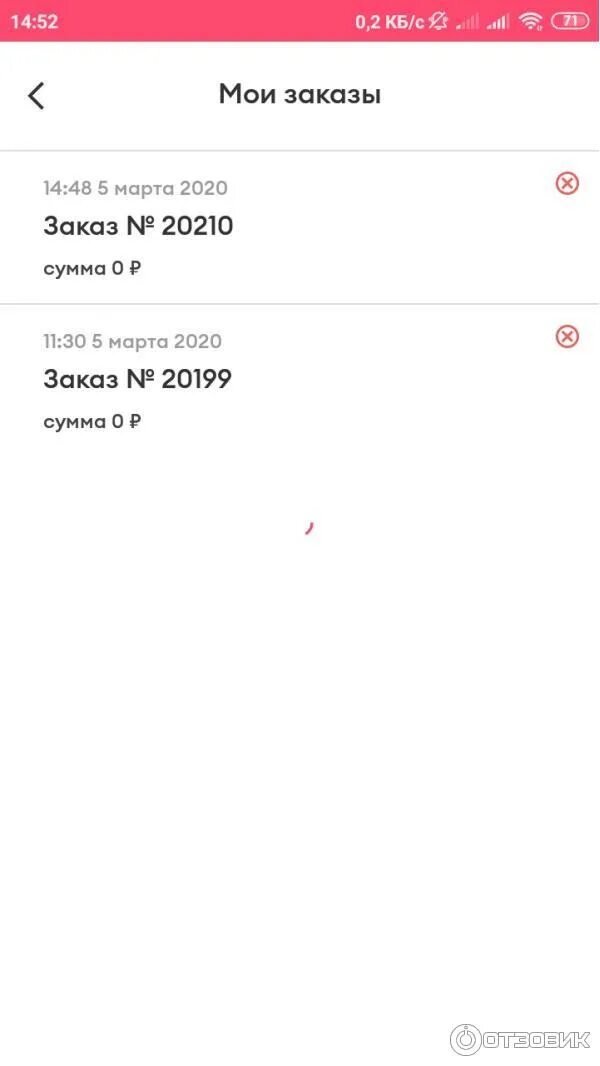Remove order № 20210 with the X icon
Screen dimensions: 600x1066
click(567, 183)
